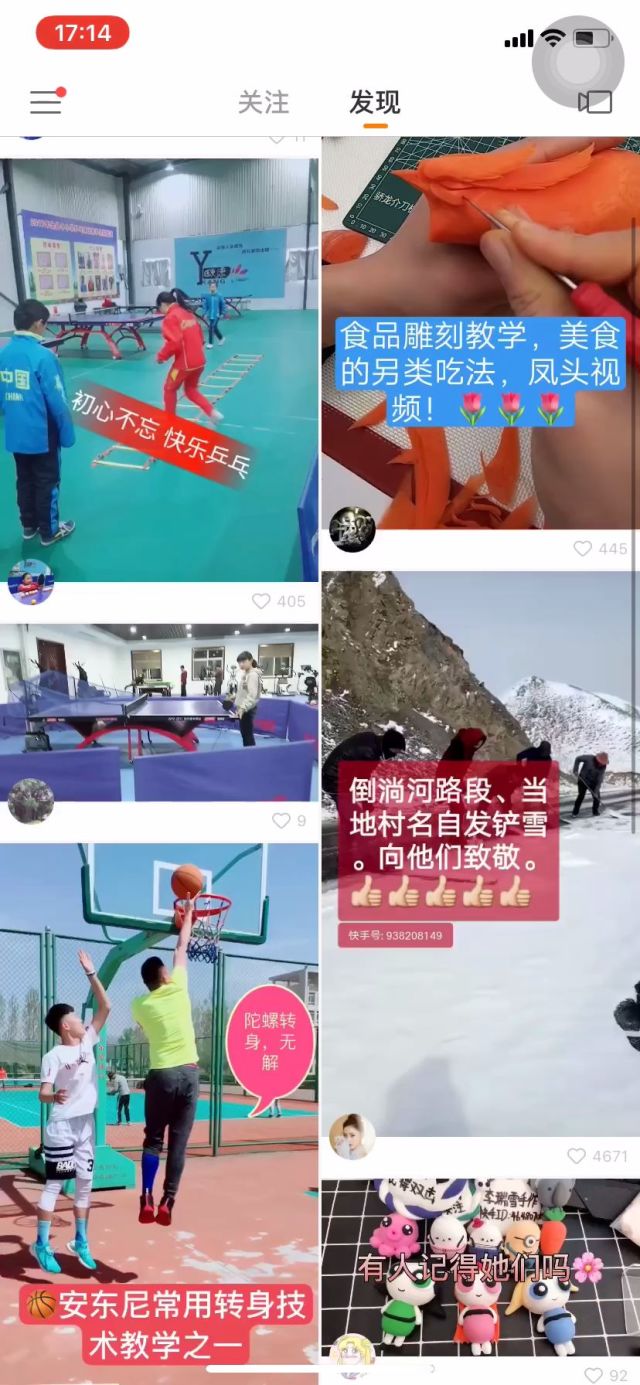
Task: Like the ping pong video with 405 likes
Action: pyautogui.click(x=278, y=601)
